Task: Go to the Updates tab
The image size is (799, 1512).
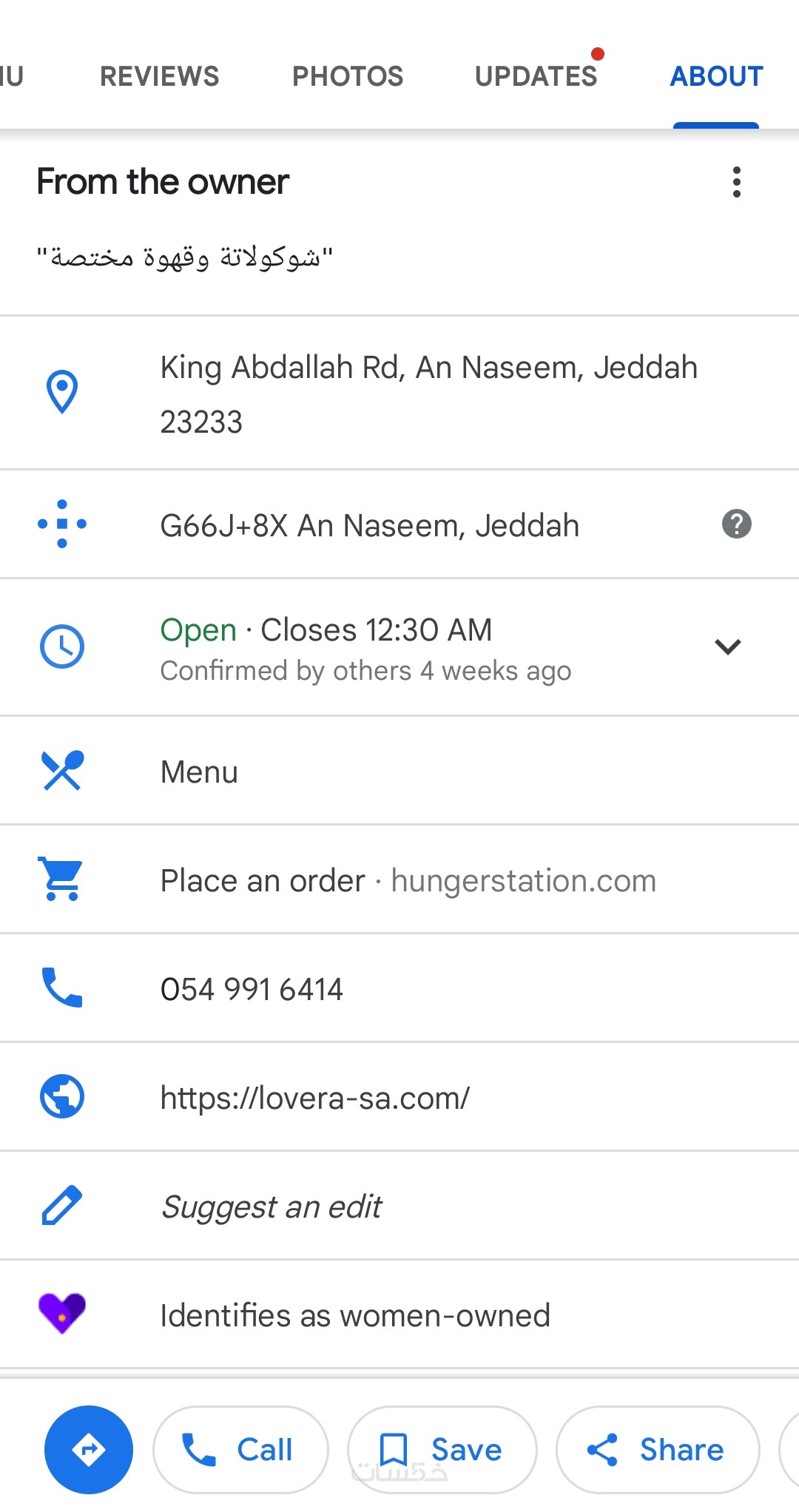Action: (x=536, y=76)
